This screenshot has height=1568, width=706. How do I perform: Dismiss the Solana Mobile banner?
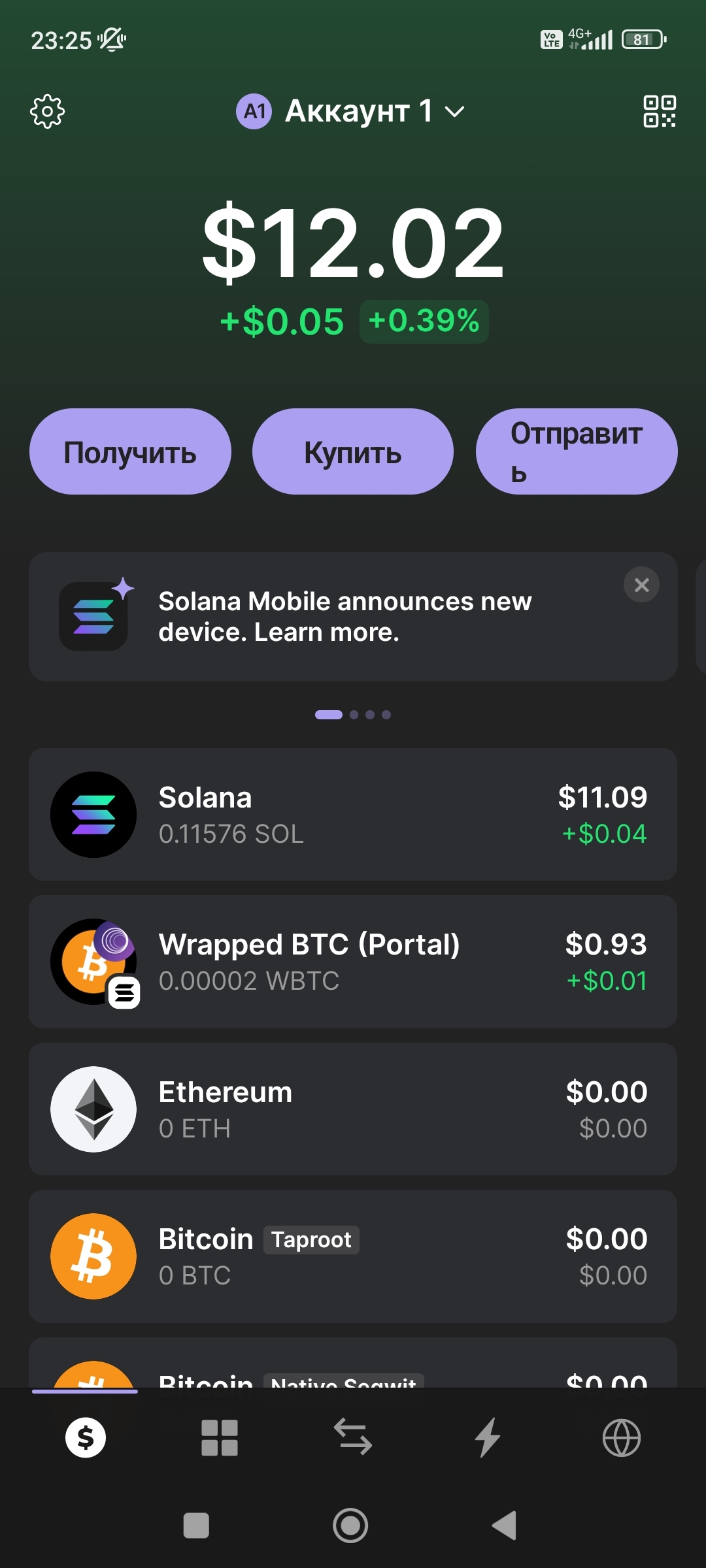point(641,585)
